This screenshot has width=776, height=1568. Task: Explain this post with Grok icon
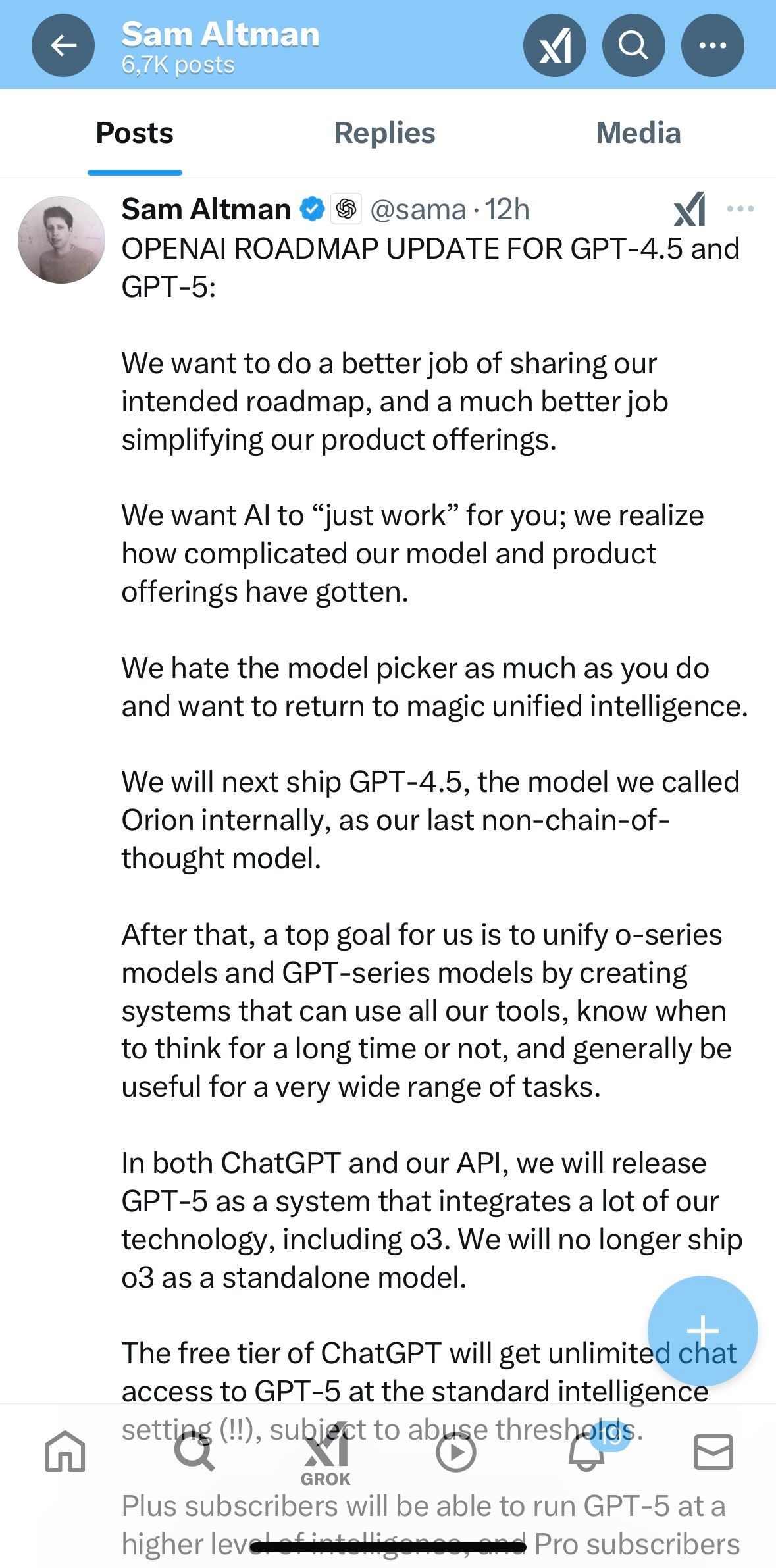point(689,209)
